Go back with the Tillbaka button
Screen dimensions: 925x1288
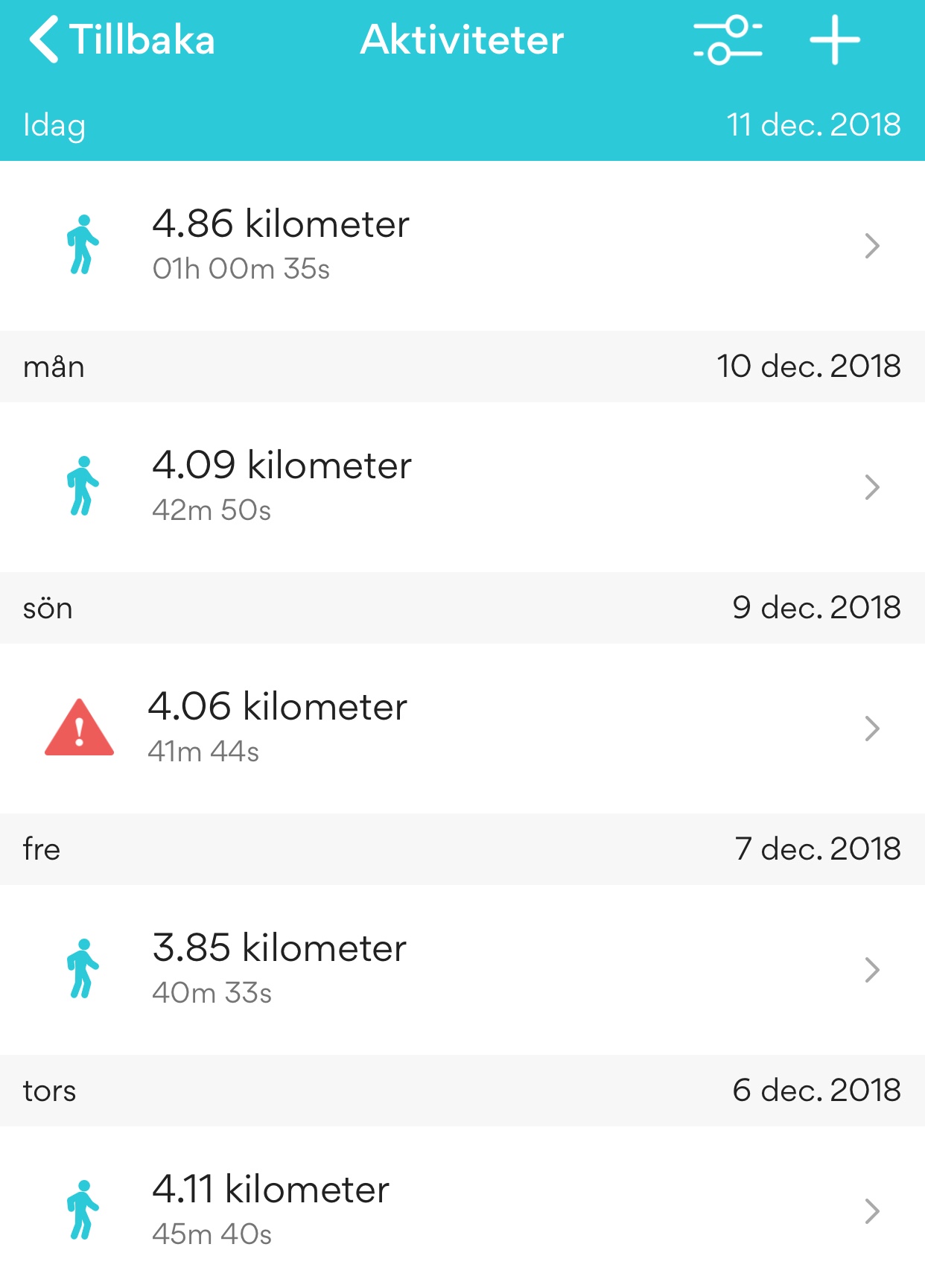(x=122, y=40)
